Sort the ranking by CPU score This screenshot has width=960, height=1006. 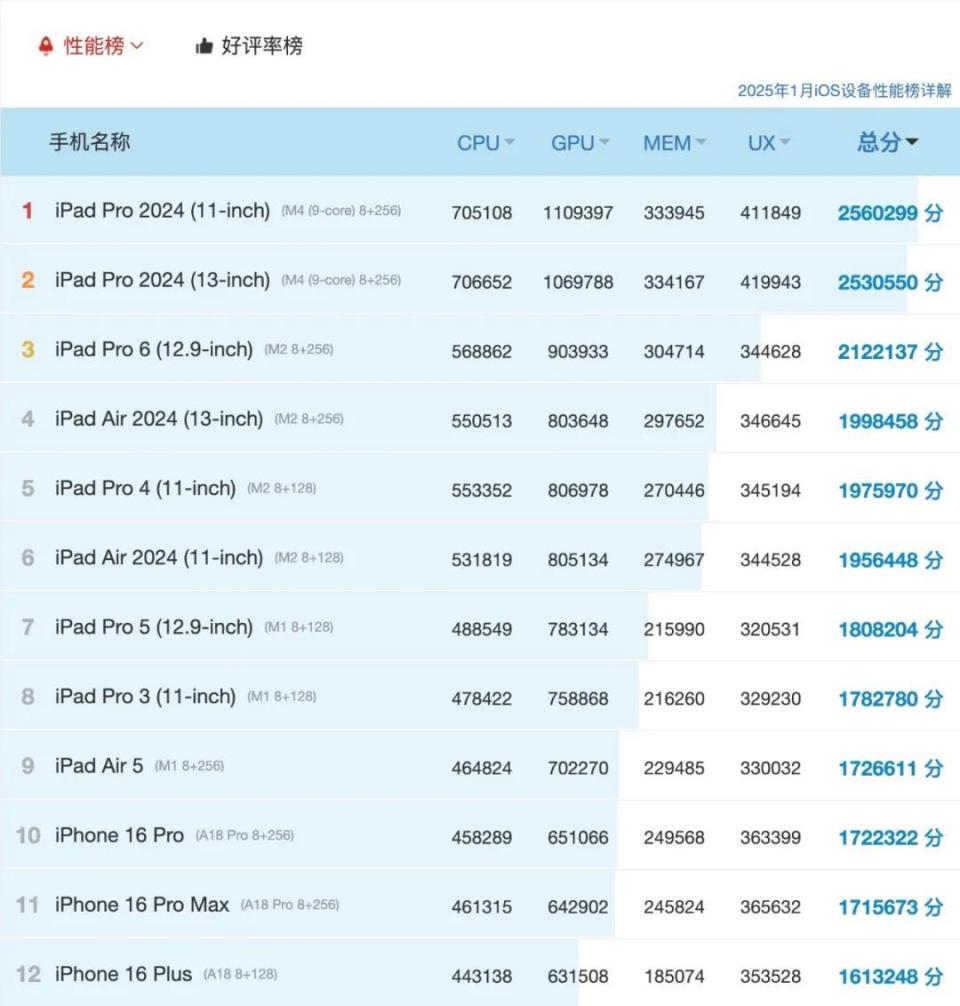pos(486,143)
